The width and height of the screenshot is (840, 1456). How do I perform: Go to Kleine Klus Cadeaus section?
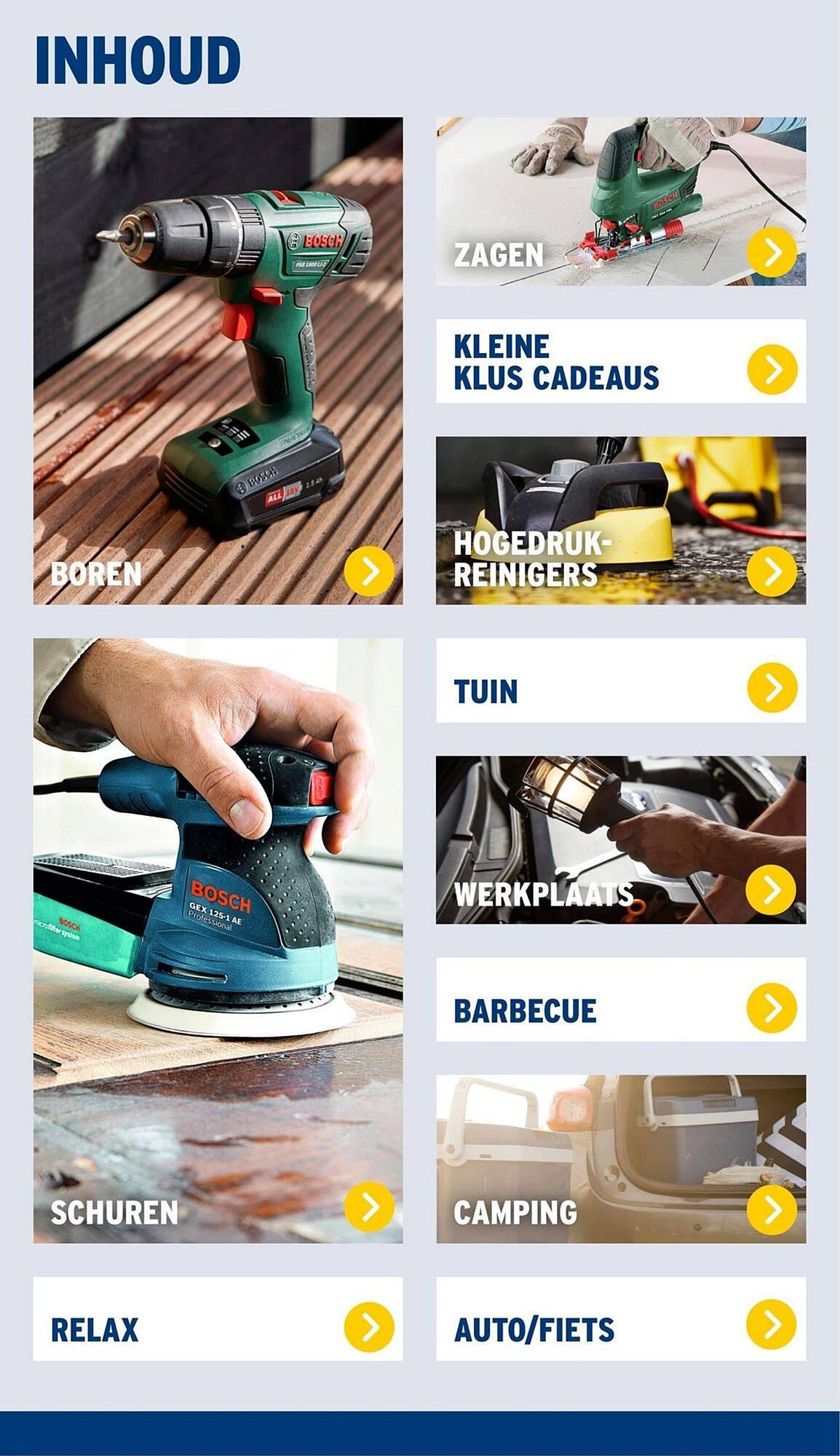click(620, 361)
